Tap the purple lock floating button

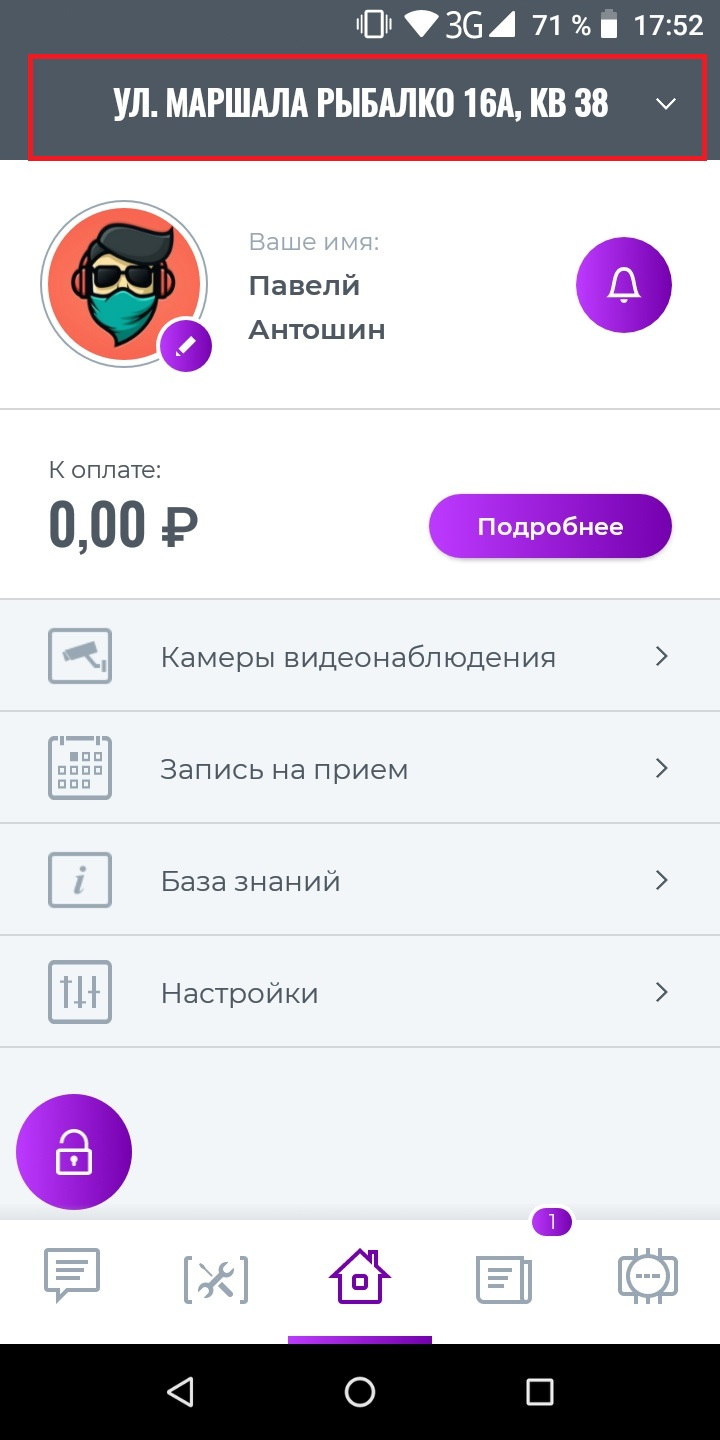coord(74,1152)
